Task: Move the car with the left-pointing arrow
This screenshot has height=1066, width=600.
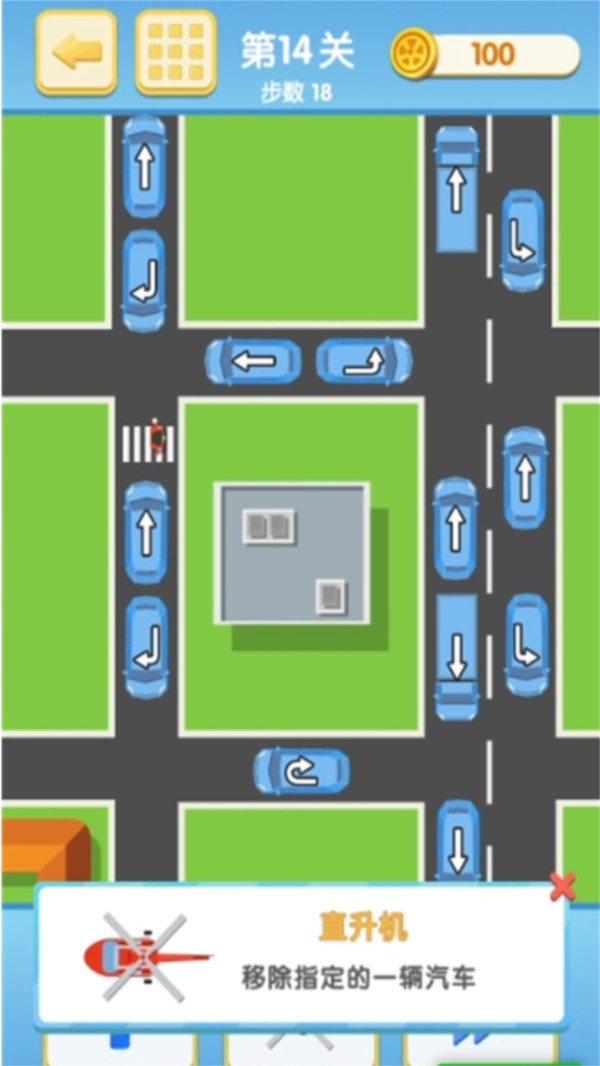Action: click(x=253, y=361)
